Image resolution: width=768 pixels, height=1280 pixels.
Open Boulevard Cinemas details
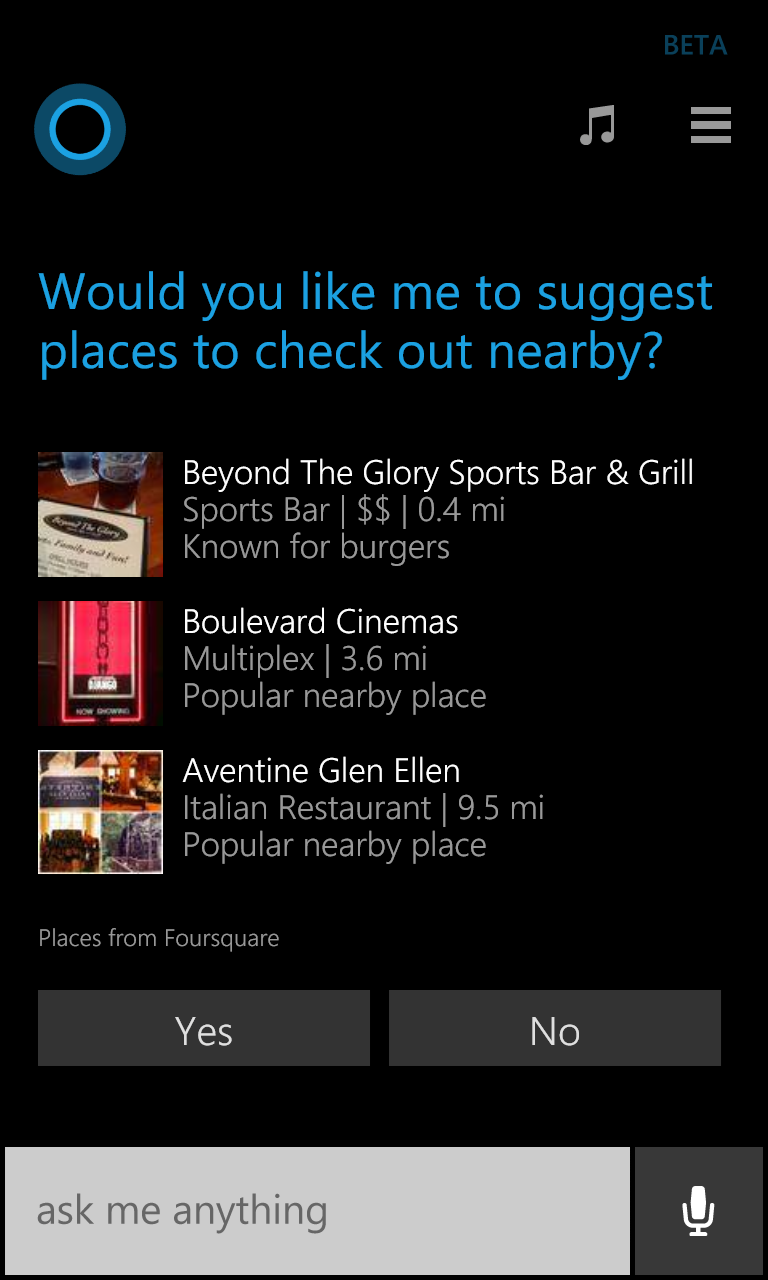(x=320, y=621)
